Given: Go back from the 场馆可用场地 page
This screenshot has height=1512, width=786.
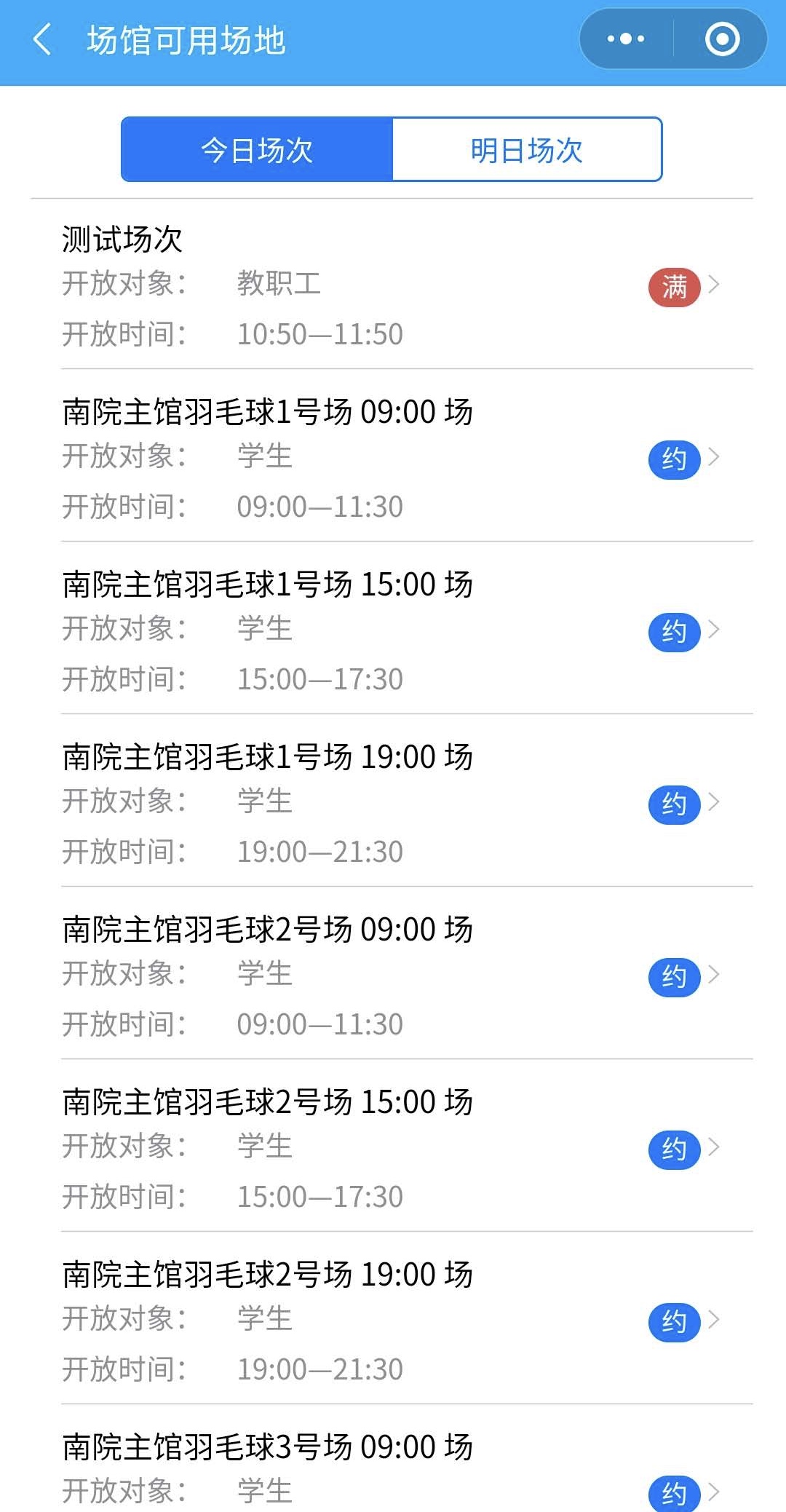Looking at the screenshot, I should pos(42,39).
